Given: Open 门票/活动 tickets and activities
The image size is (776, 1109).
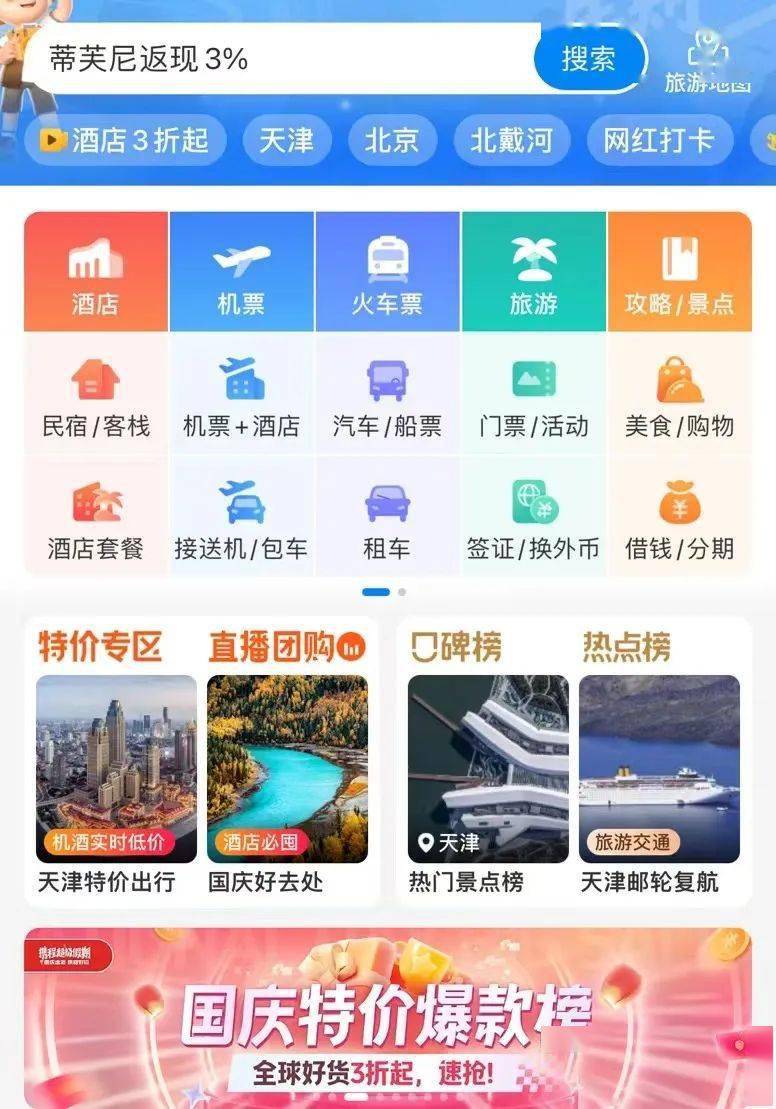Looking at the screenshot, I should coord(534,397).
